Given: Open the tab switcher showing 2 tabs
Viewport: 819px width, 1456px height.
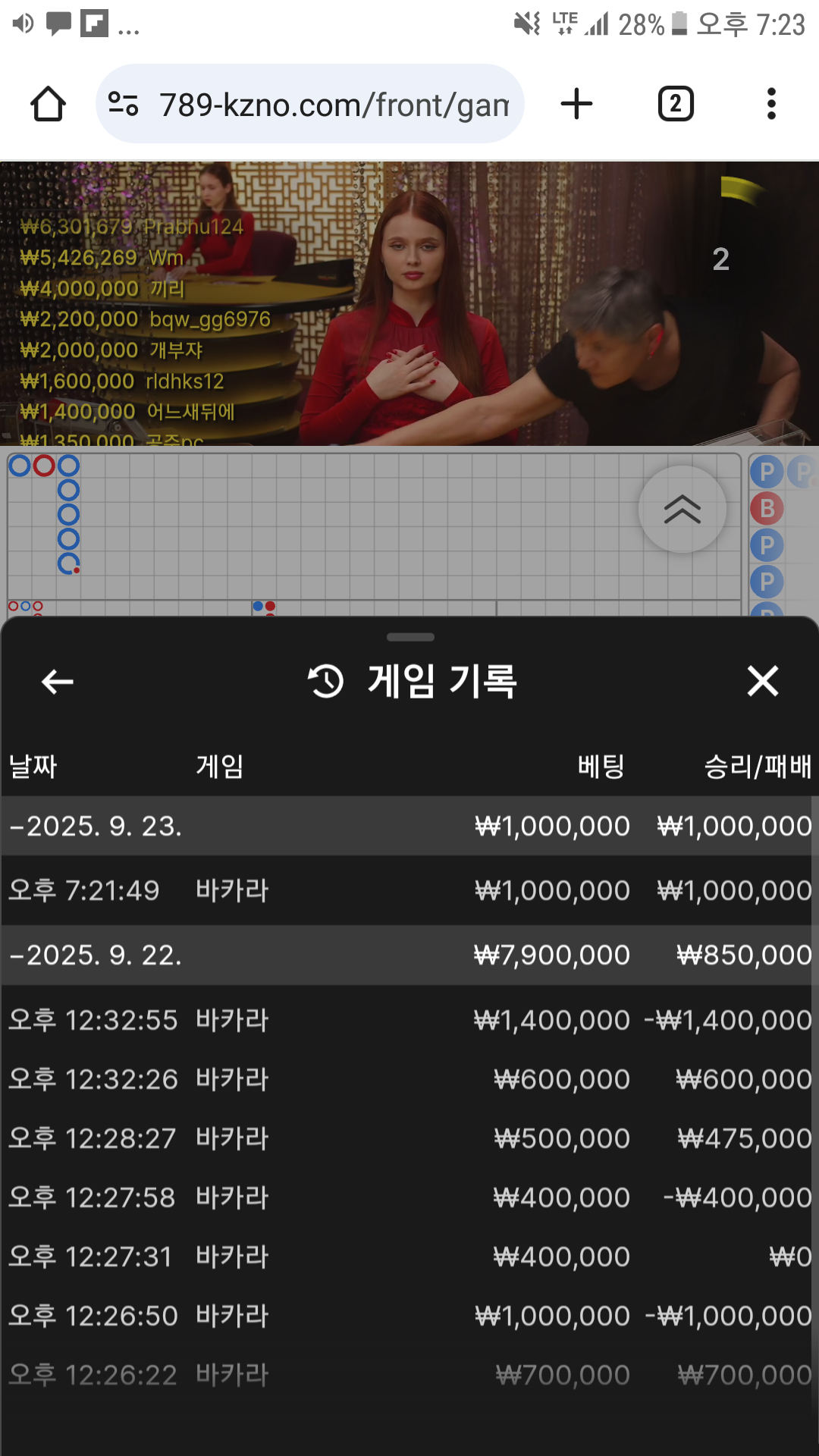Looking at the screenshot, I should click(675, 104).
